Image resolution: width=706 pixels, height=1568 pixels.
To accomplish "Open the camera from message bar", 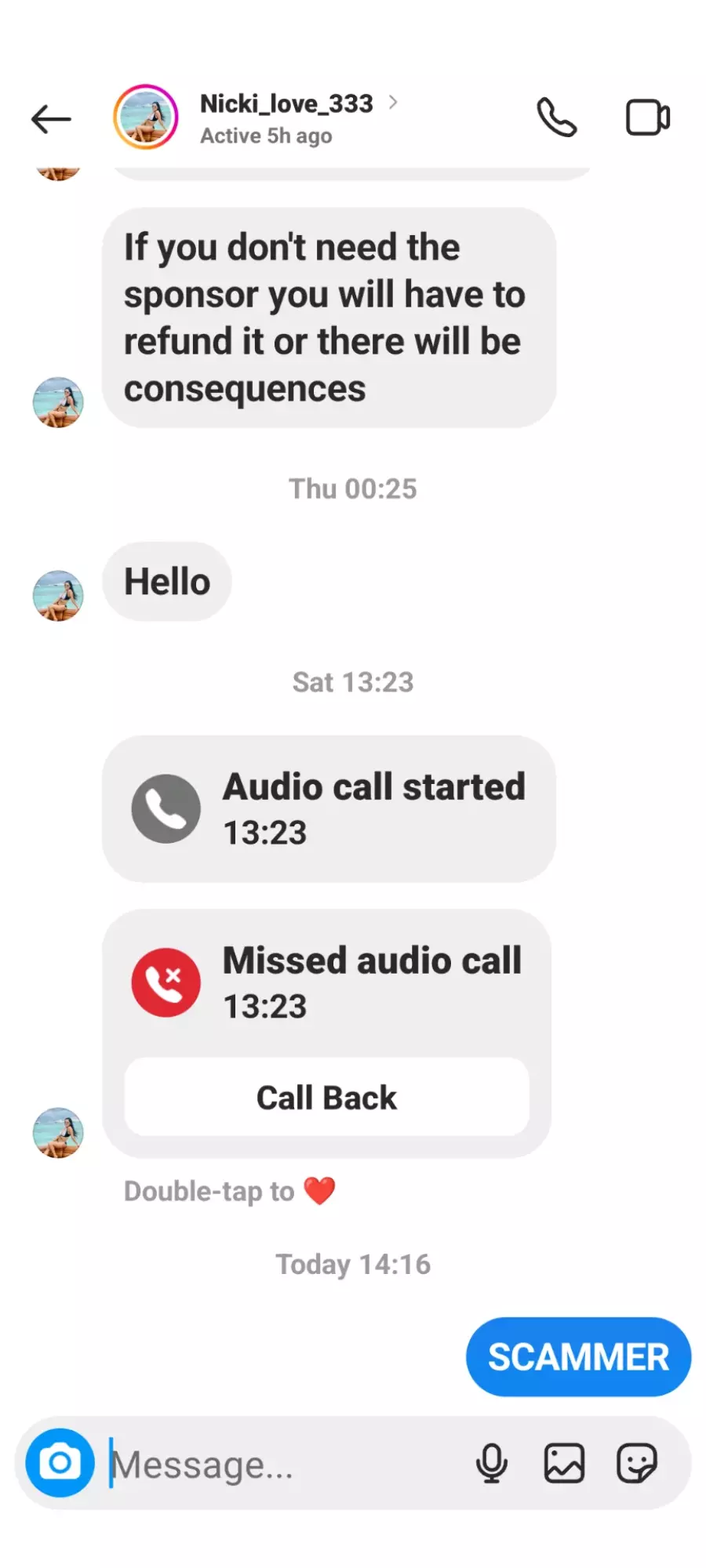I will pyautogui.click(x=60, y=1463).
